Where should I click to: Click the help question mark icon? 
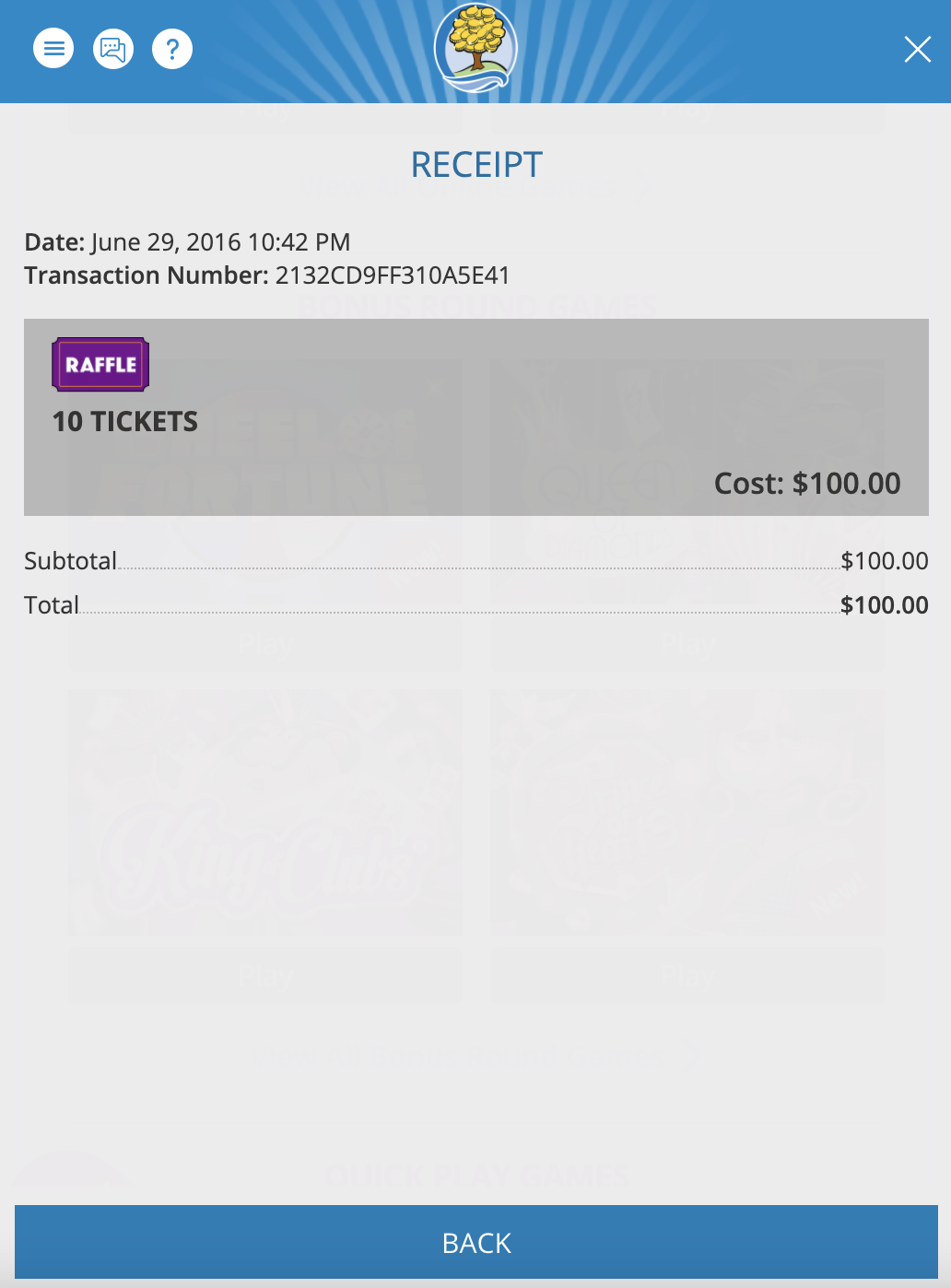coord(172,49)
